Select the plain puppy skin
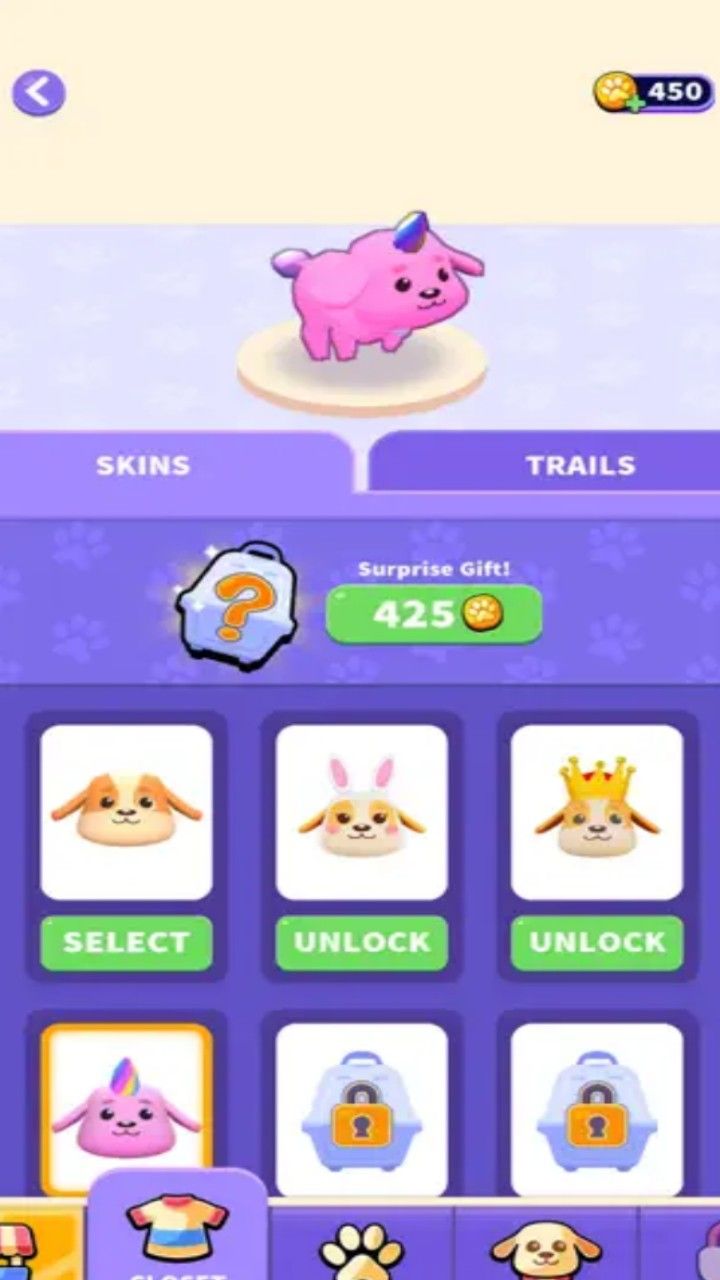The width and height of the screenshot is (720, 1280). [x=126, y=942]
